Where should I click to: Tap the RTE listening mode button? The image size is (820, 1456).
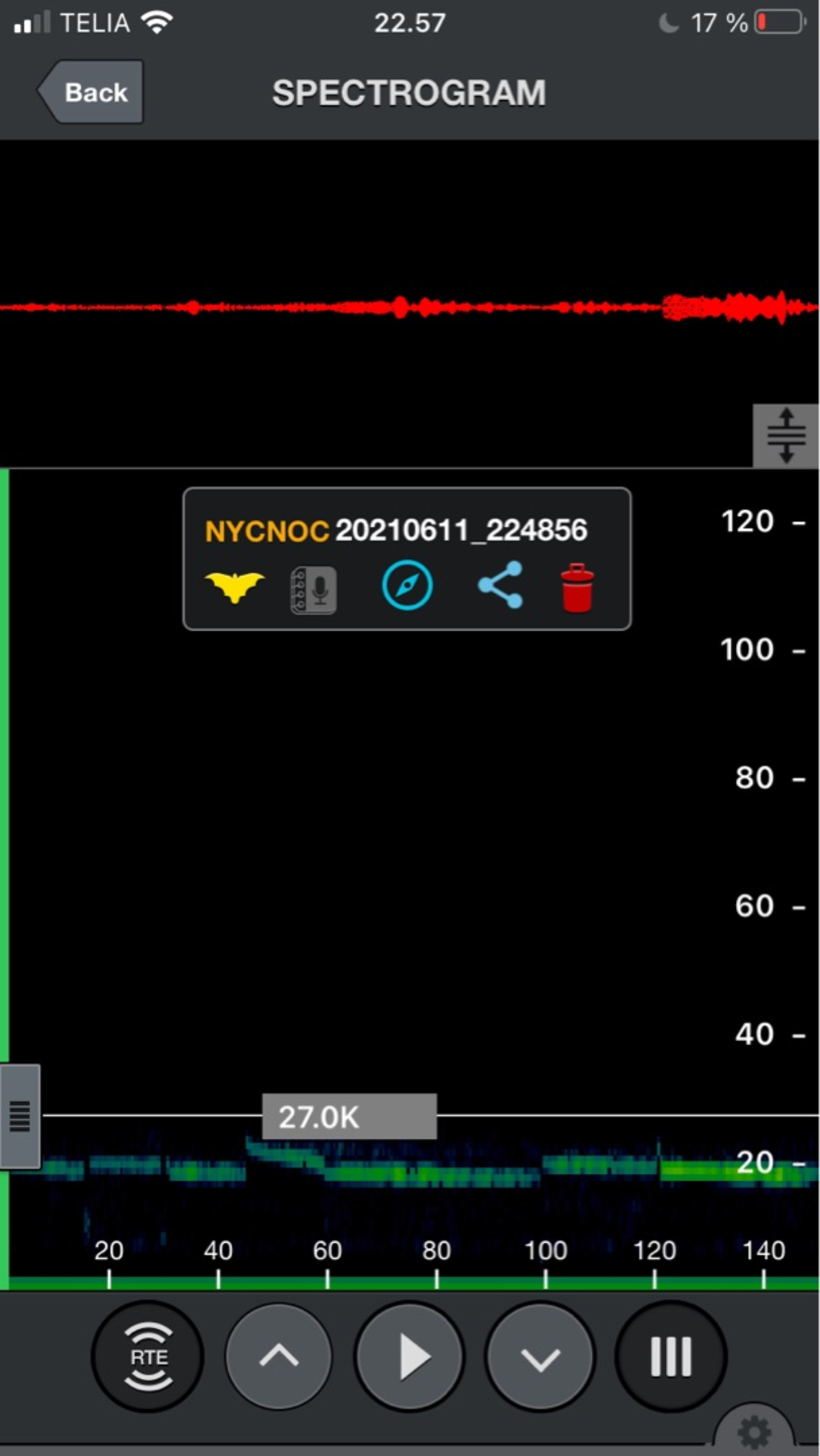[148, 1357]
